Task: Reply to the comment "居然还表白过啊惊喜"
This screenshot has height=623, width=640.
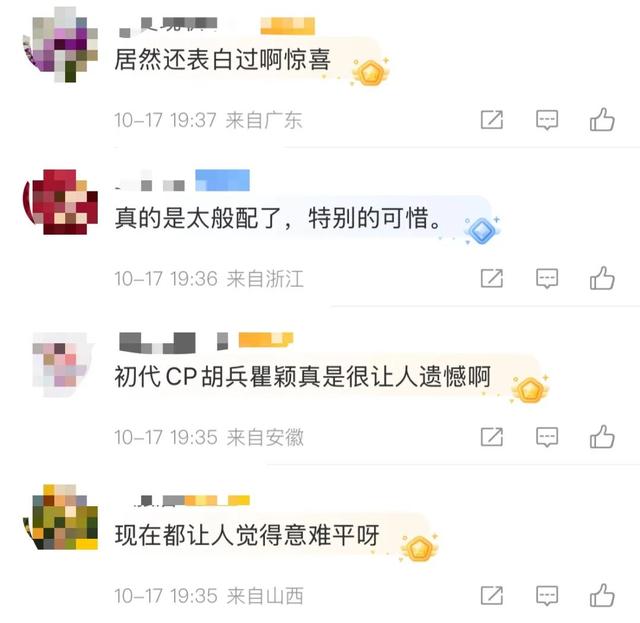Action: pyautogui.click(x=547, y=121)
